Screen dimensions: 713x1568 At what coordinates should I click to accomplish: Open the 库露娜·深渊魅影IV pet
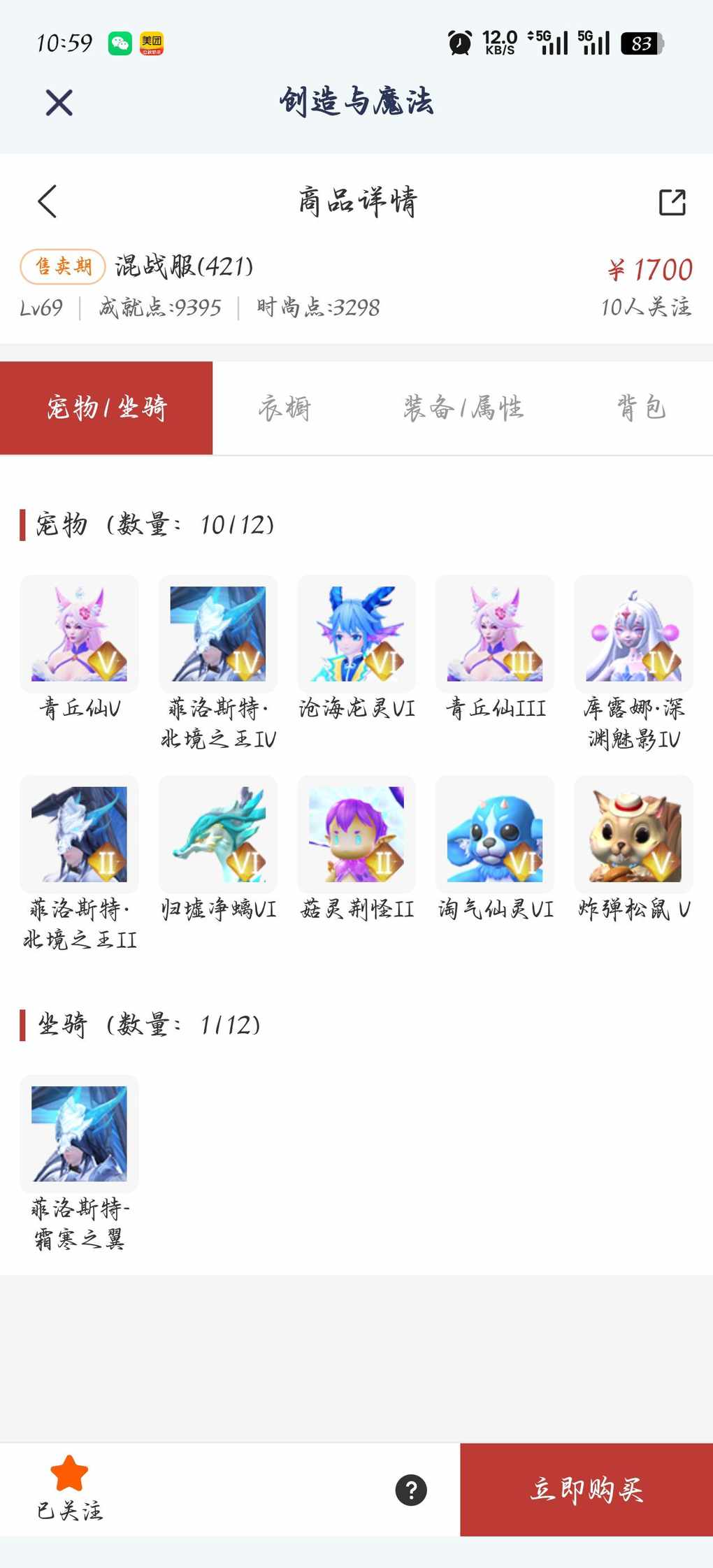[633, 634]
